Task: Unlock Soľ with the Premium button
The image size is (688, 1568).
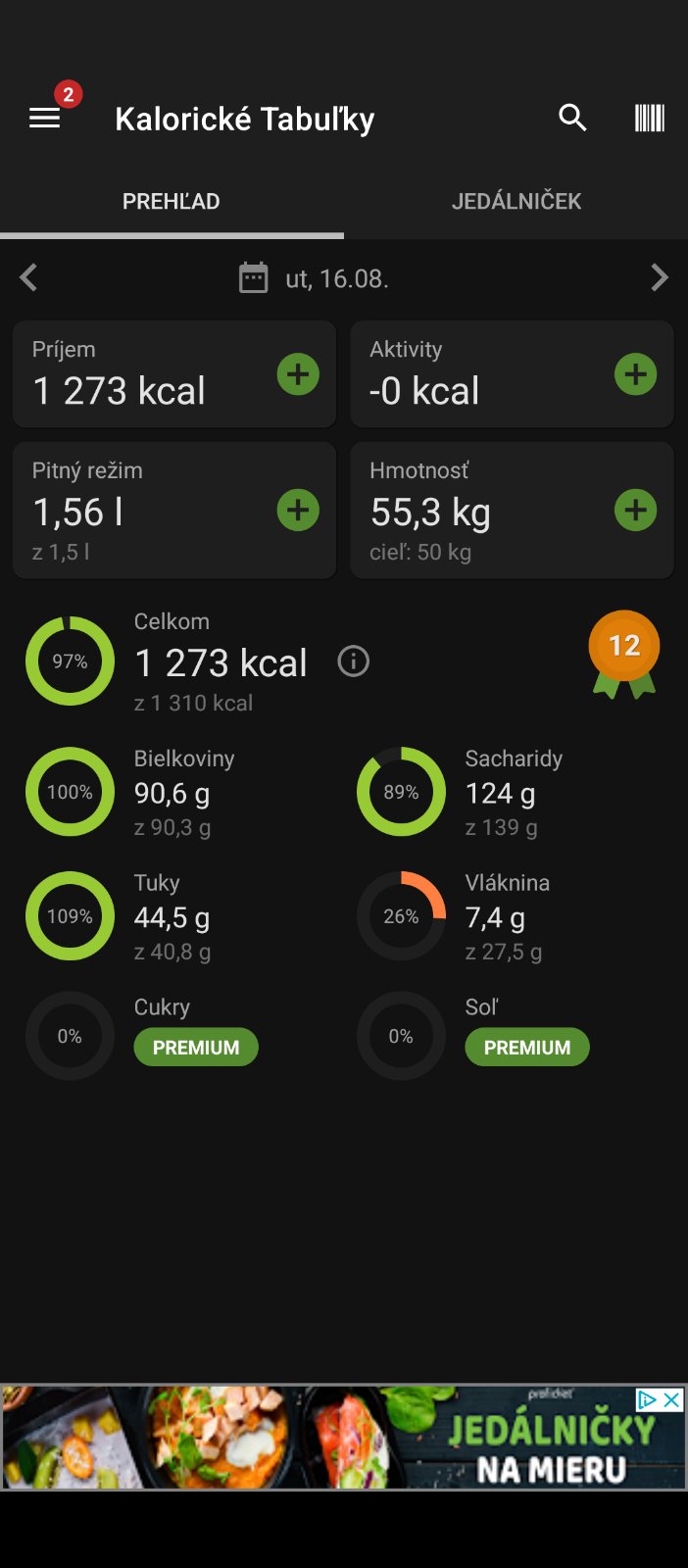Action: click(527, 1047)
